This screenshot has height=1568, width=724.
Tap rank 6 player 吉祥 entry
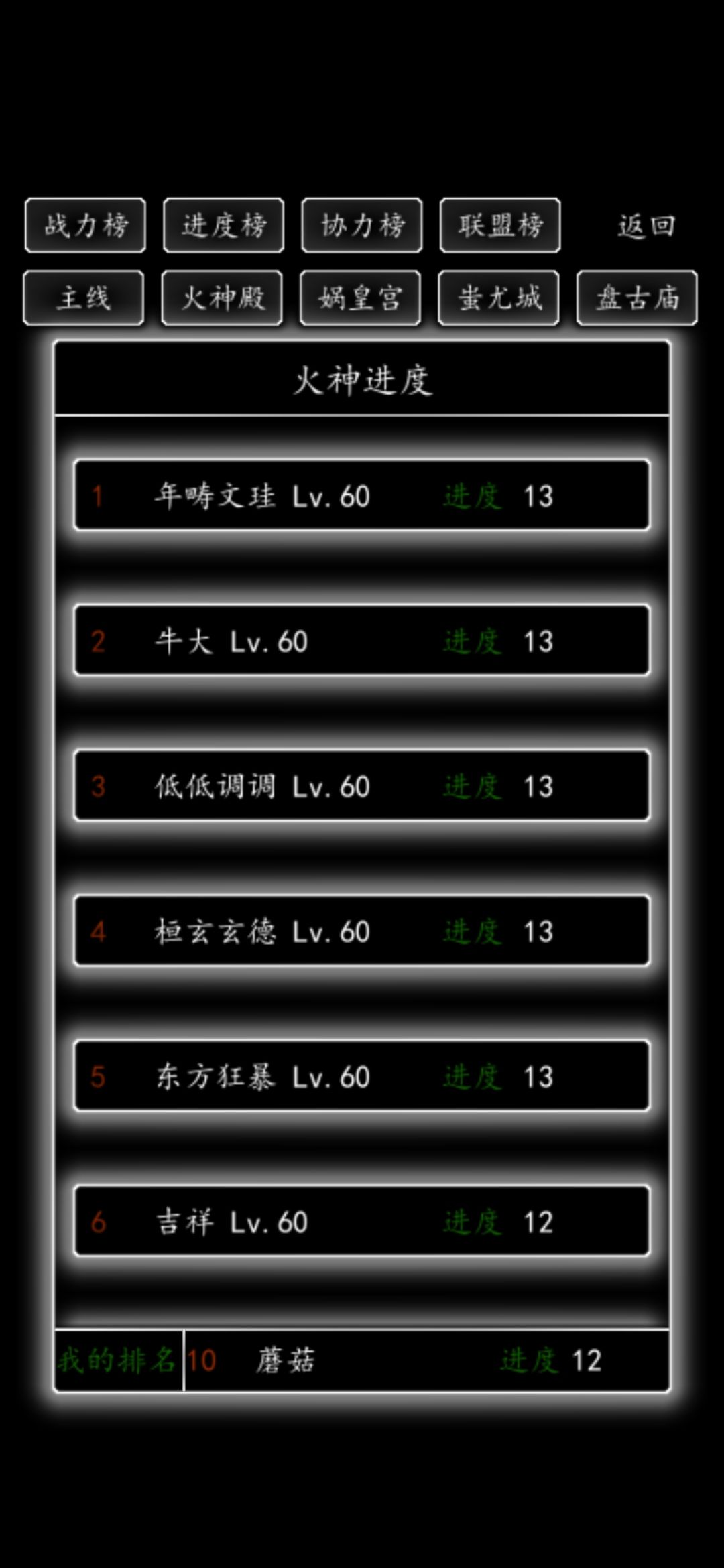click(362, 1222)
